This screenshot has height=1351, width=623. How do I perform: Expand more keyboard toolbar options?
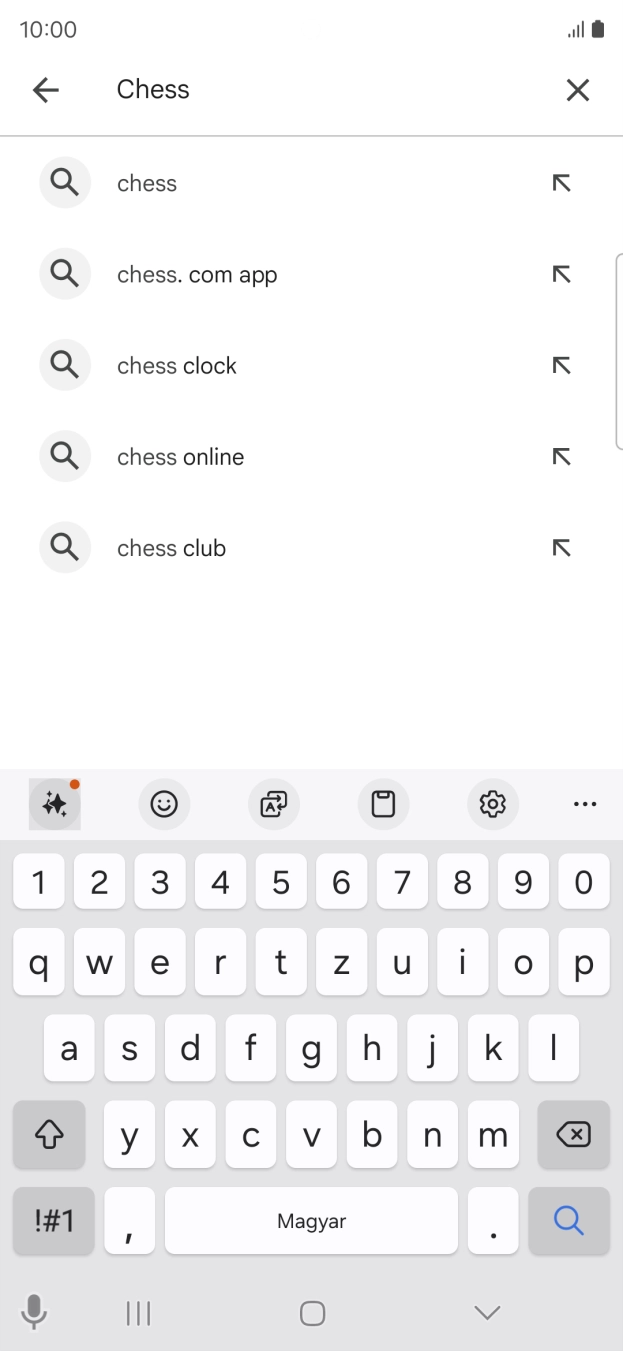(x=585, y=804)
